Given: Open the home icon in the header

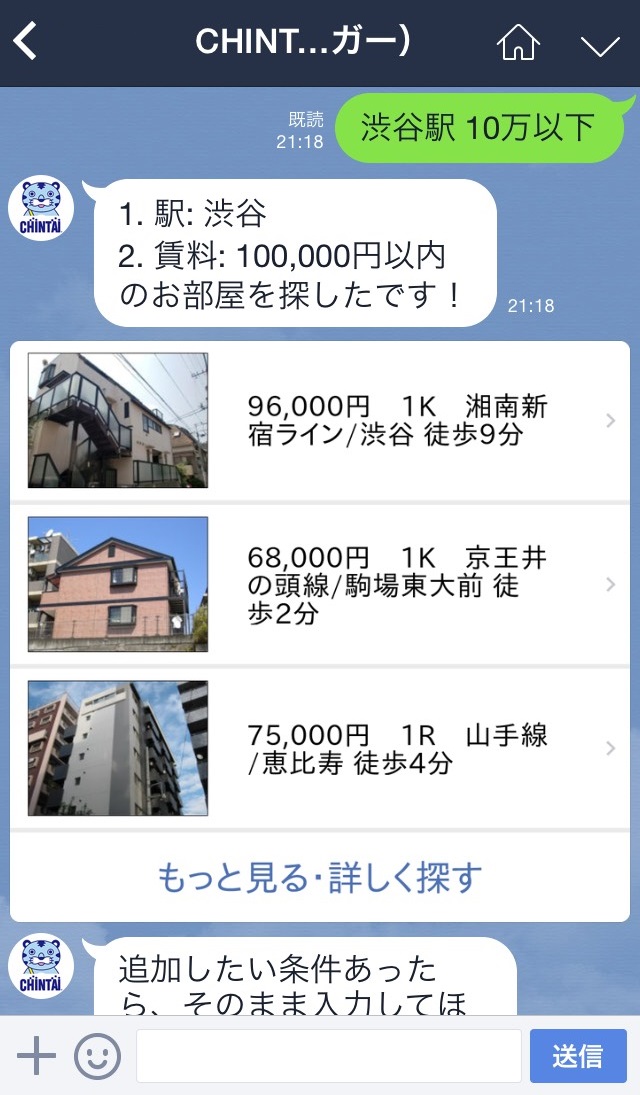Looking at the screenshot, I should 518,43.
